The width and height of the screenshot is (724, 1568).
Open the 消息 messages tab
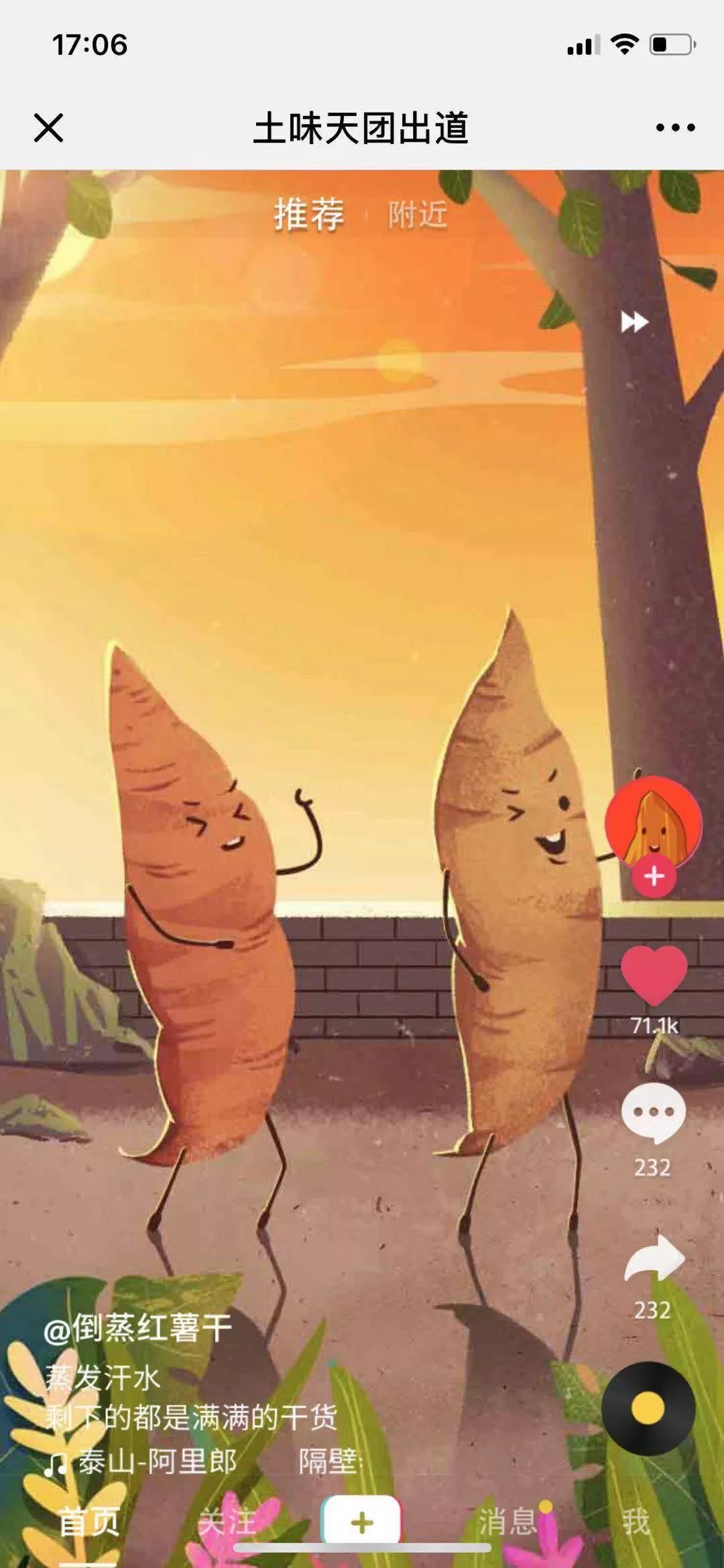click(x=507, y=1521)
